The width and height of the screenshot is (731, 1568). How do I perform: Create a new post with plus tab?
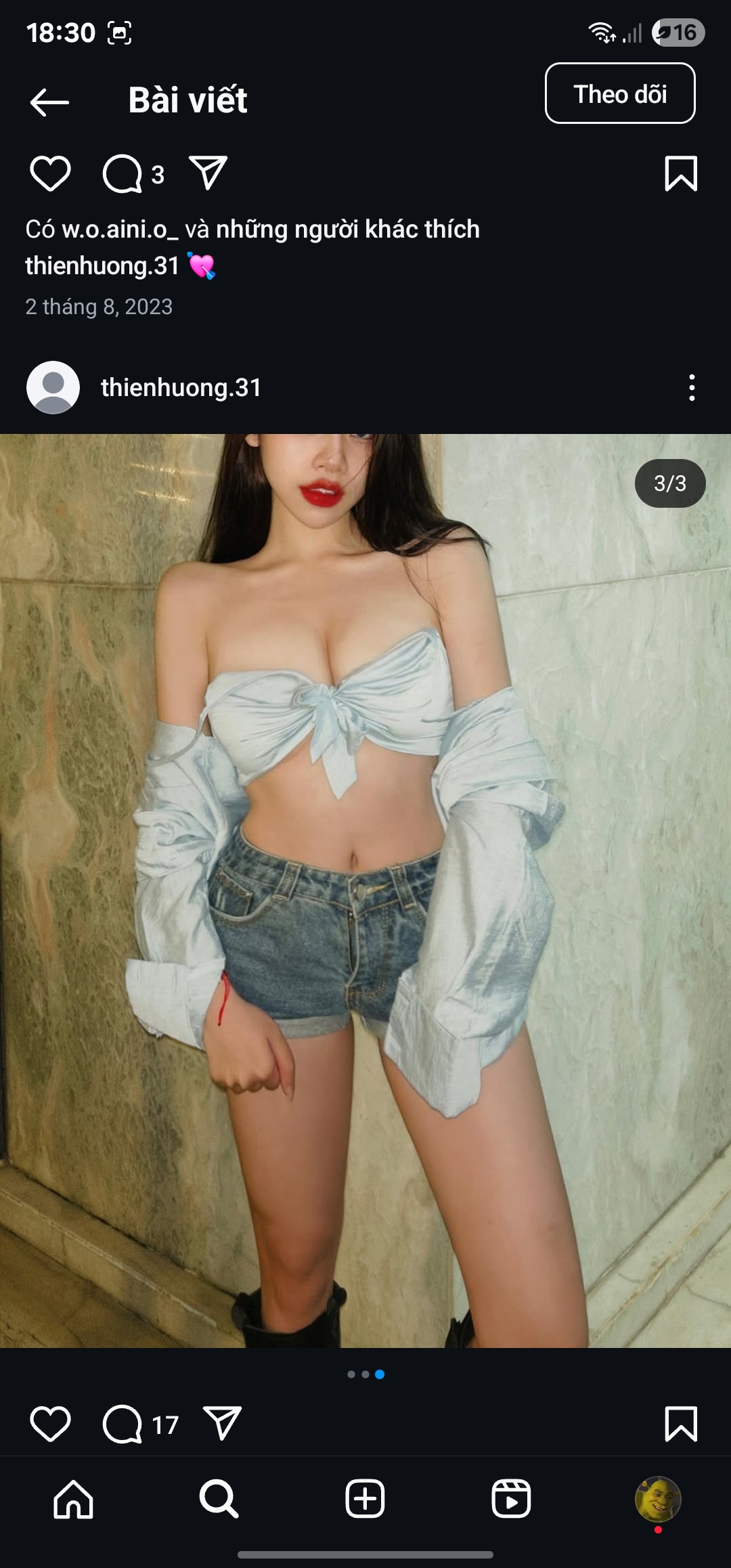coord(365,1499)
